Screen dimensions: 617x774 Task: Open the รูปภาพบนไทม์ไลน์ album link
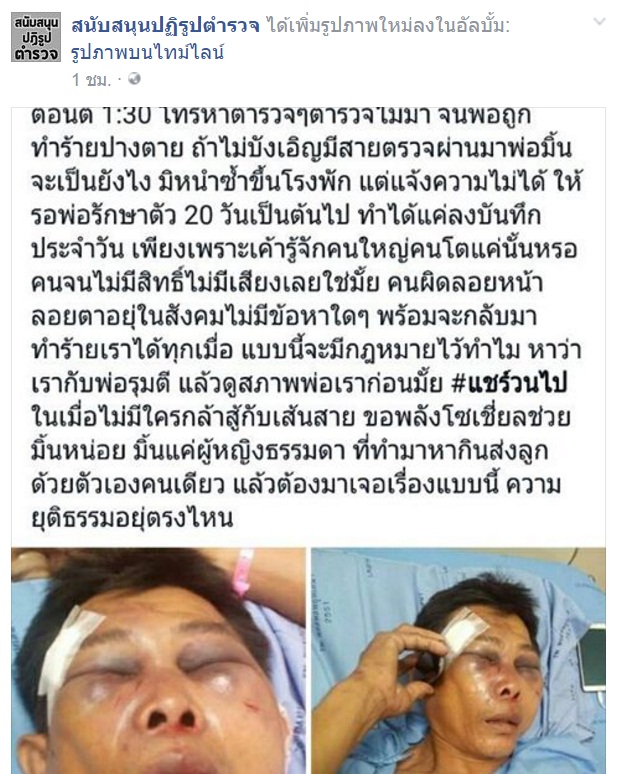coord(147,52)
